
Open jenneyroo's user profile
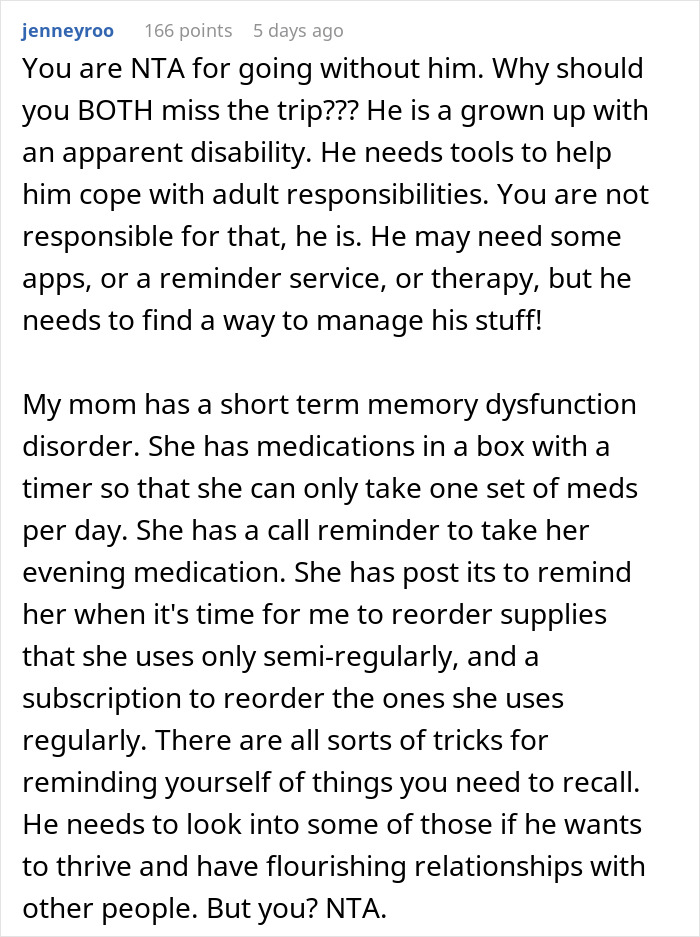(68, 30)
